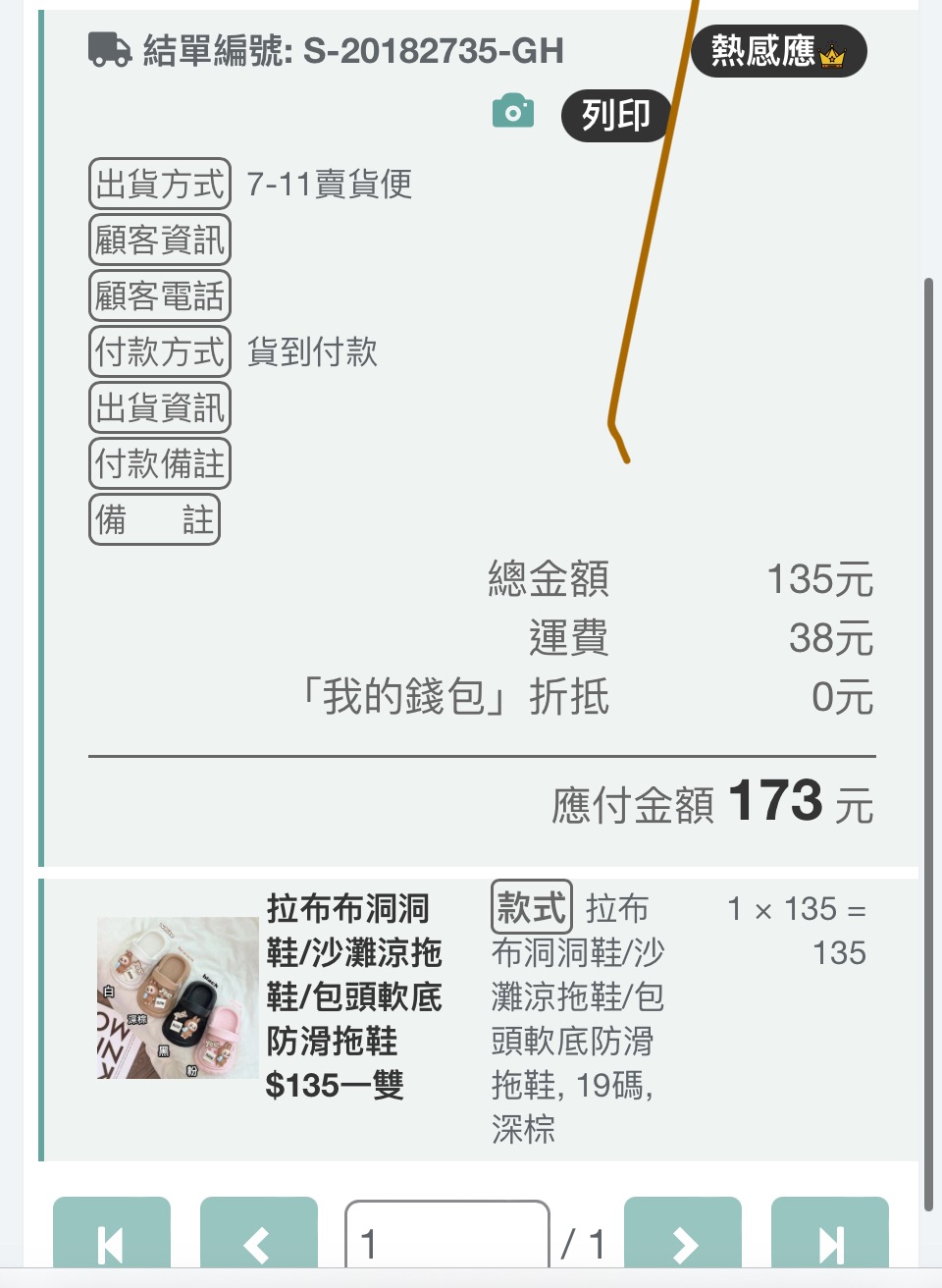942x1288 pixels.
Task: Tap the 列印 print button
Action: click(x=615, y=116)
